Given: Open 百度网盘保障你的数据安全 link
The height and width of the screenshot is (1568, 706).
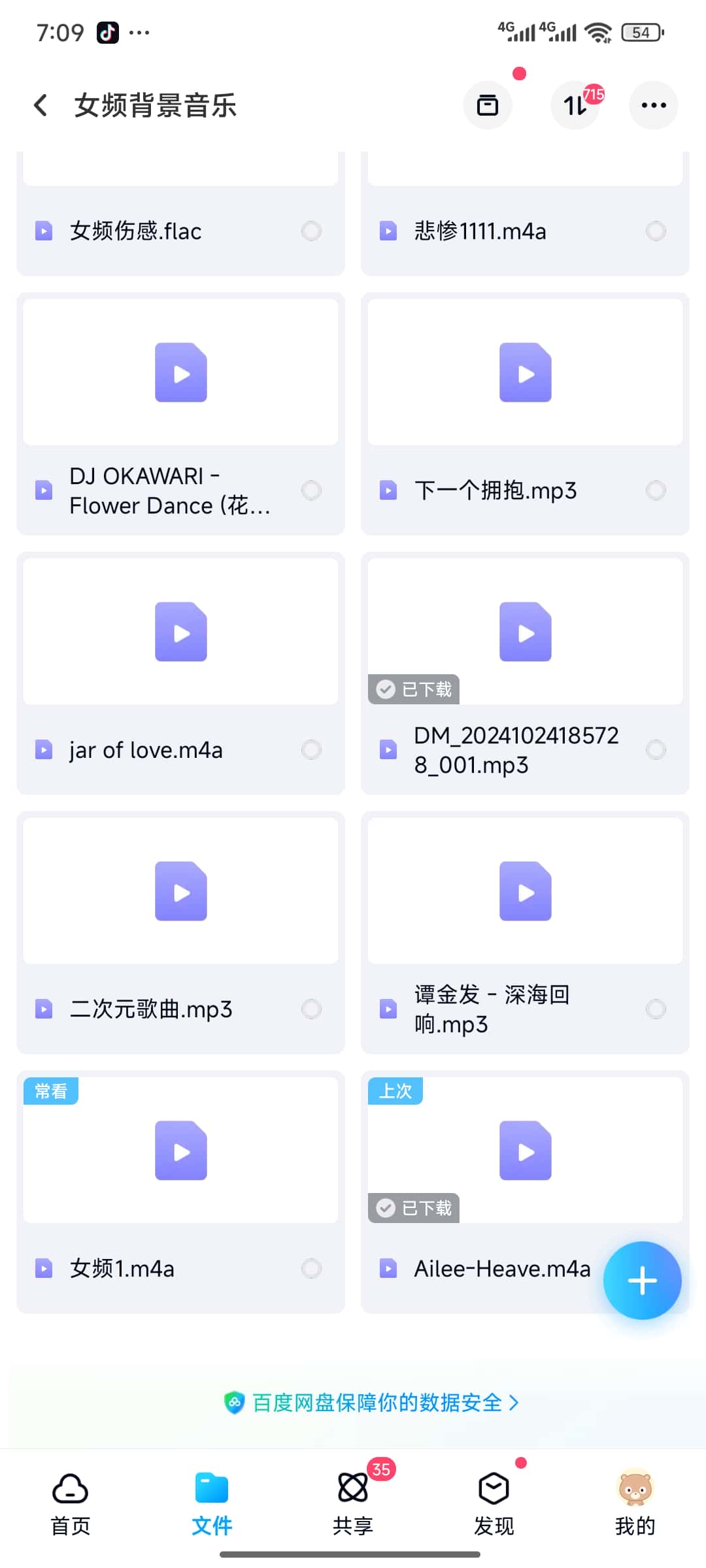Looking at the screenshot, I should [x=371, y=1403].
